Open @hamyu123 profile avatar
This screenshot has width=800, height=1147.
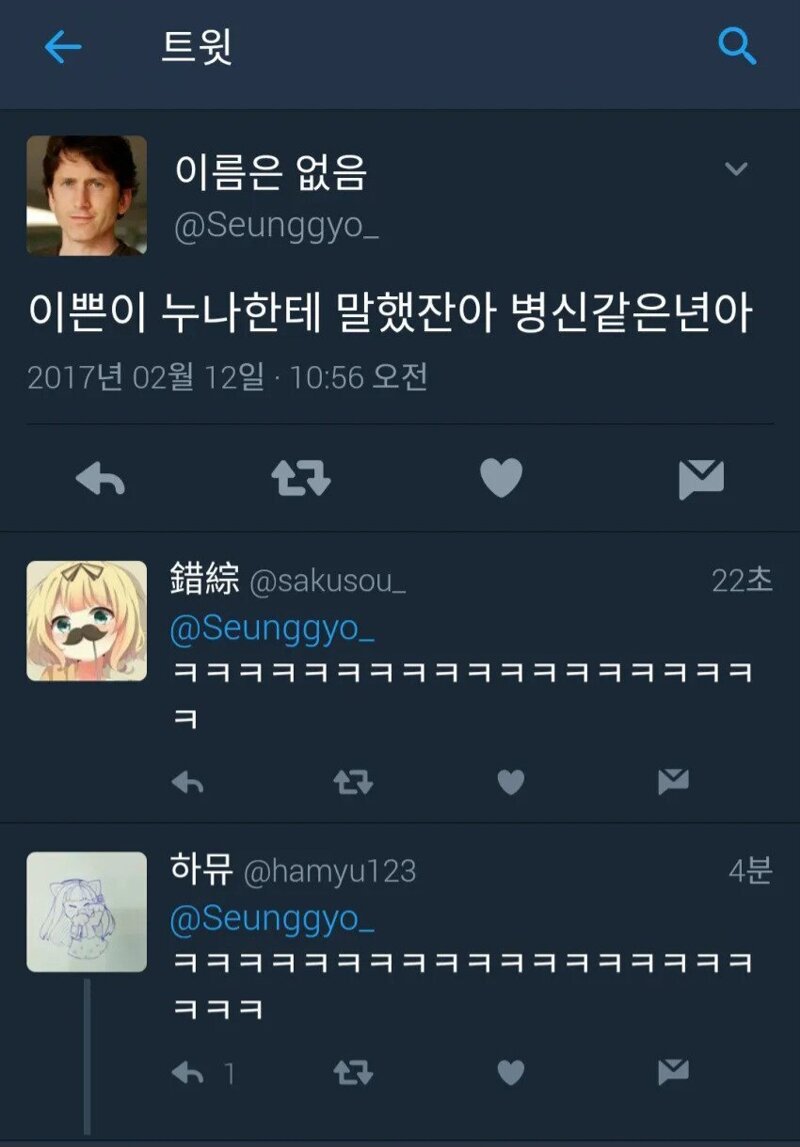pos(86,911)
